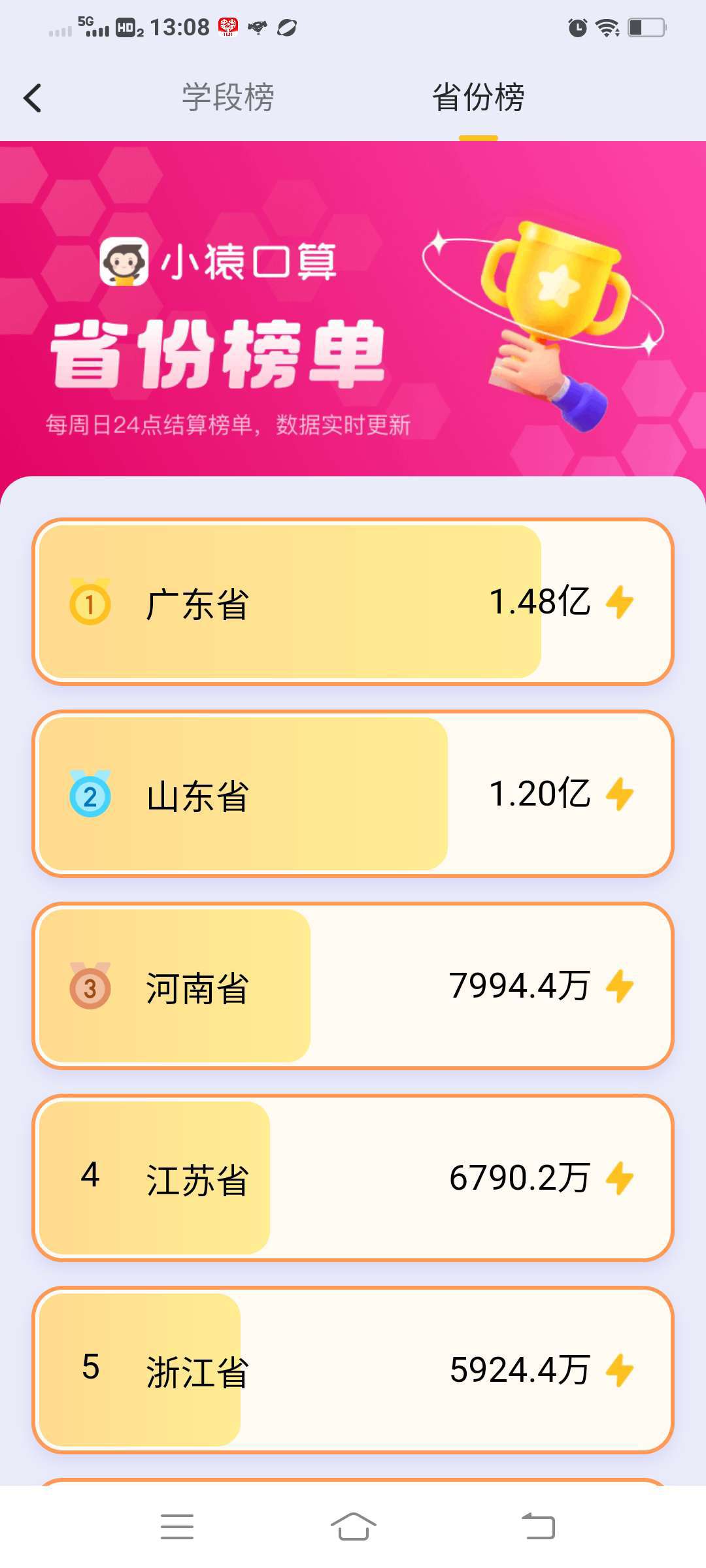Go back using the top-left arrow
706x1568 pixels.
[33, 98]
